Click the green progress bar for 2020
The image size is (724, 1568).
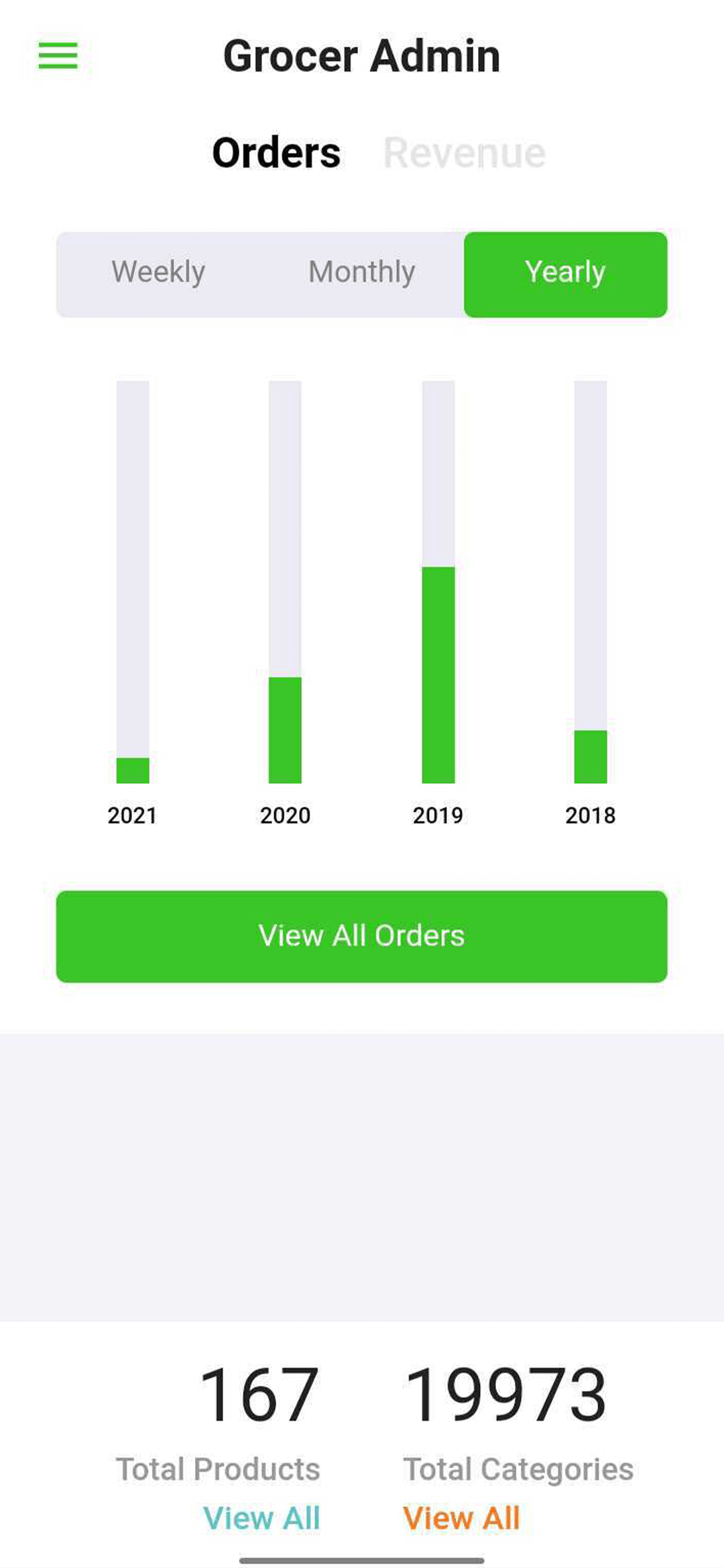pos(285,730)
